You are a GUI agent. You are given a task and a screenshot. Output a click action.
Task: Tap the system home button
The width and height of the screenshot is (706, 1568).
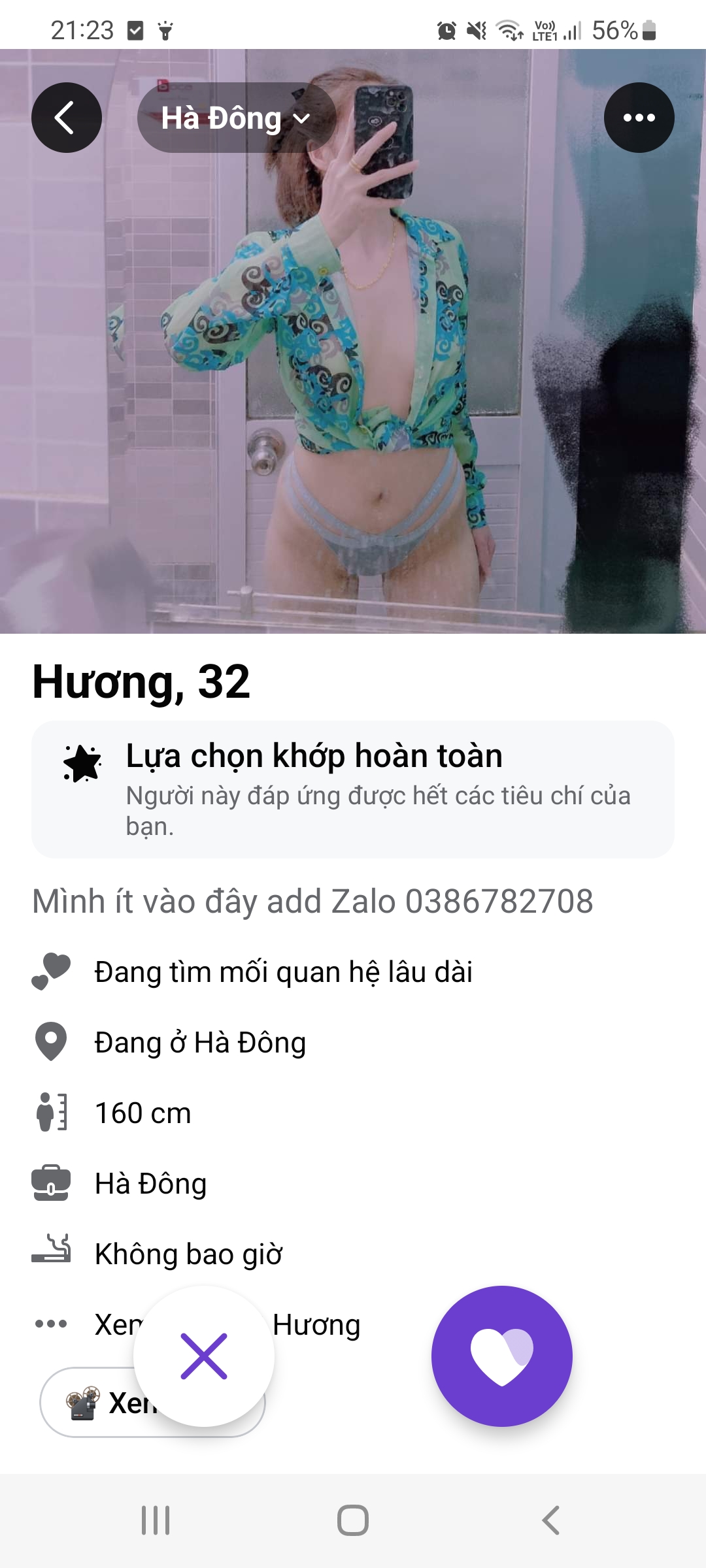(x=353, y=1520)
